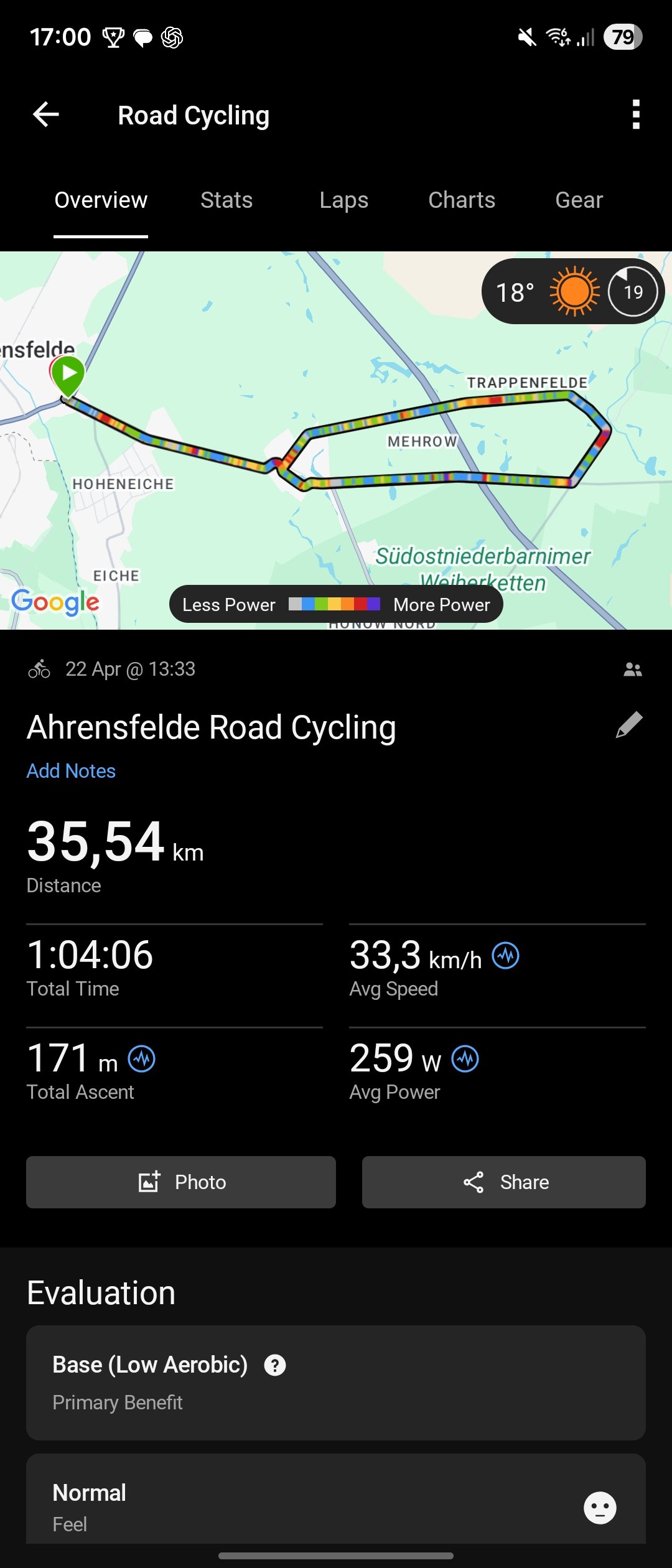Share this cycling activity

point(504,1182)
